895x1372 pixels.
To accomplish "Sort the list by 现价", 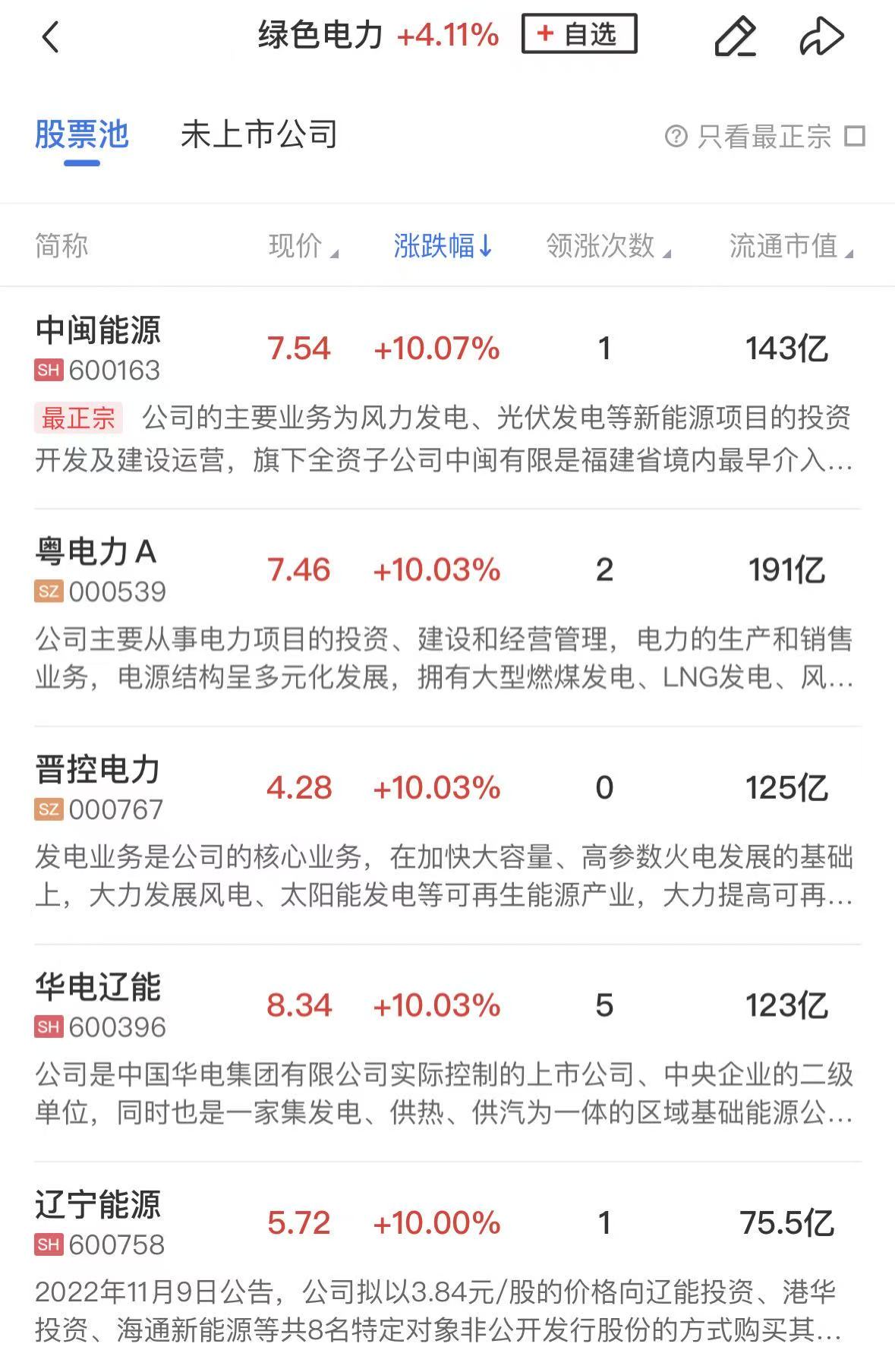I will click(x=302, y=246).
